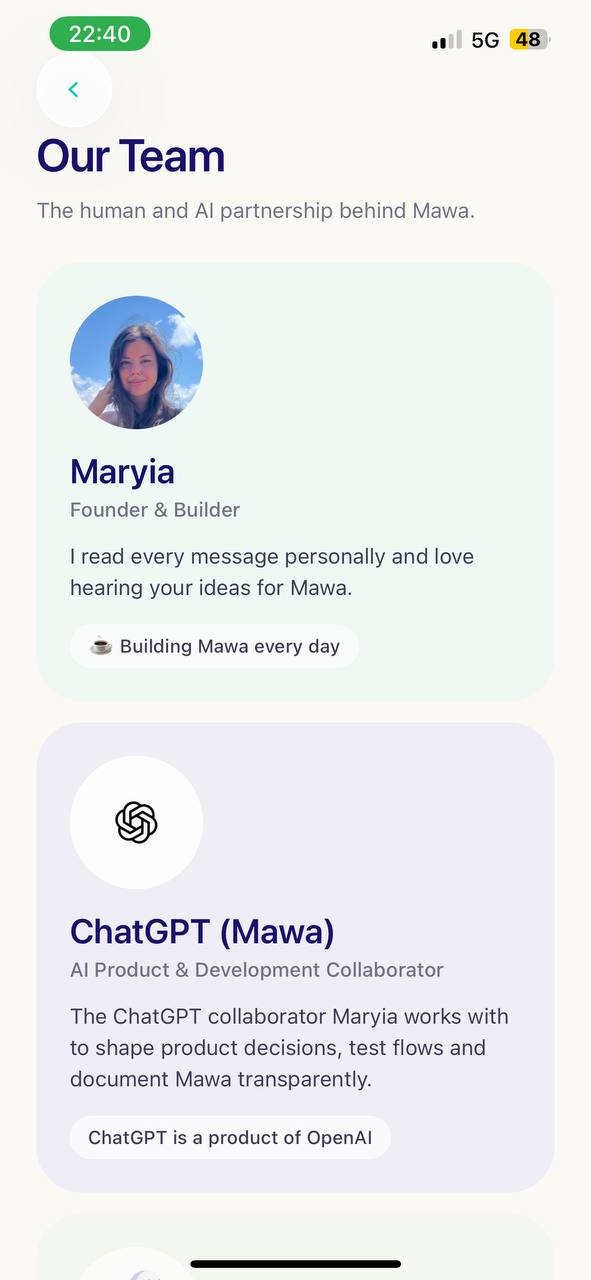Open the ChatGPT (Mawa) collaborator card
The image size is (591, 1280).
tap(295, 957)
